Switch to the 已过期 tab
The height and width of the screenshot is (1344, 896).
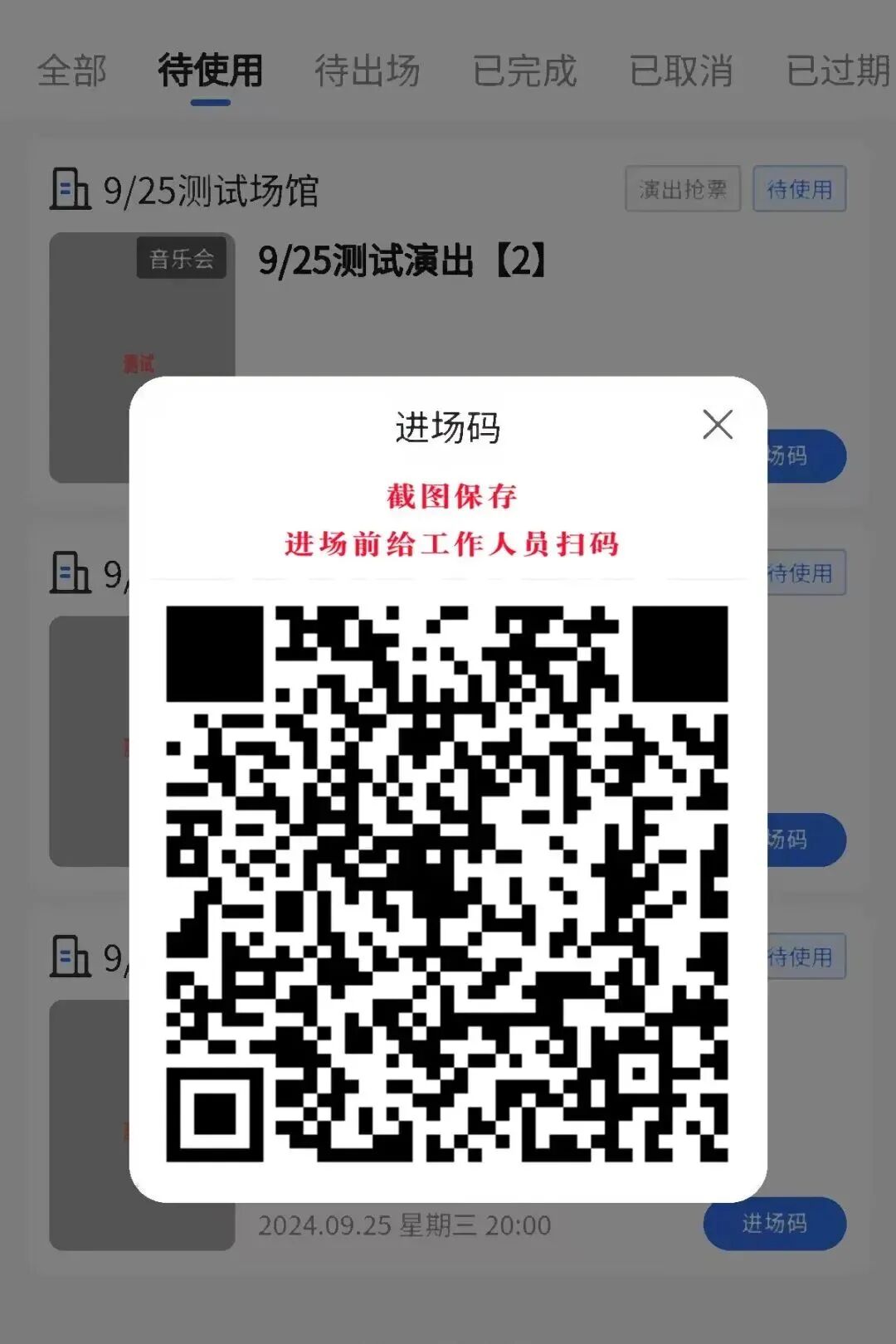pyautogui.click(x=838, y=71)
